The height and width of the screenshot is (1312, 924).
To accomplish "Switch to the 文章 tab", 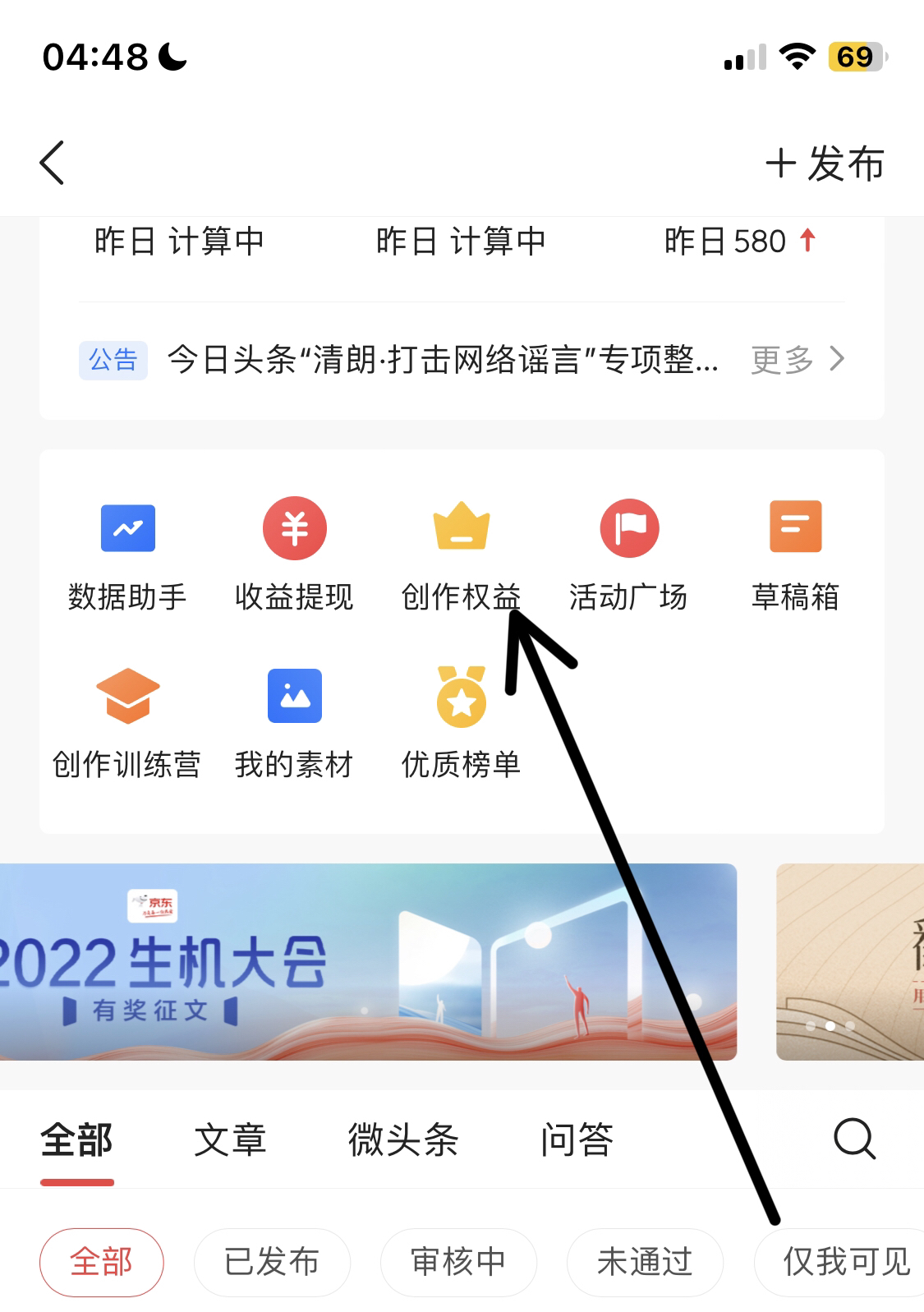I will (230, 1140).
